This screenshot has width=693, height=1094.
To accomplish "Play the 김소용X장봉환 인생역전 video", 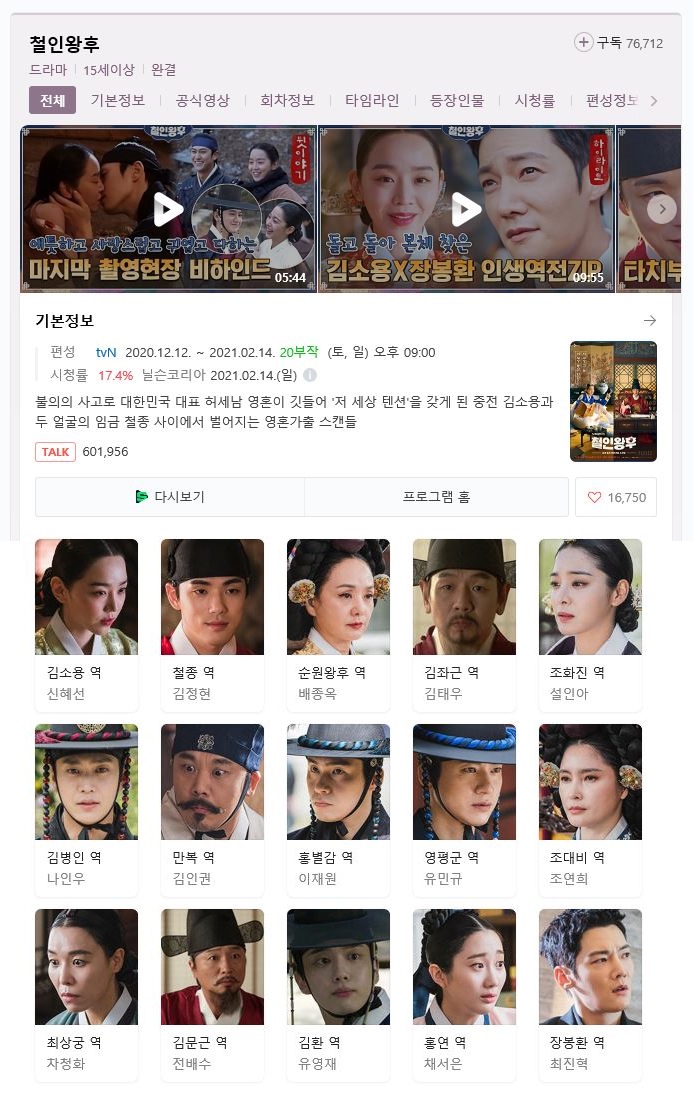I will tap(466, 209).
